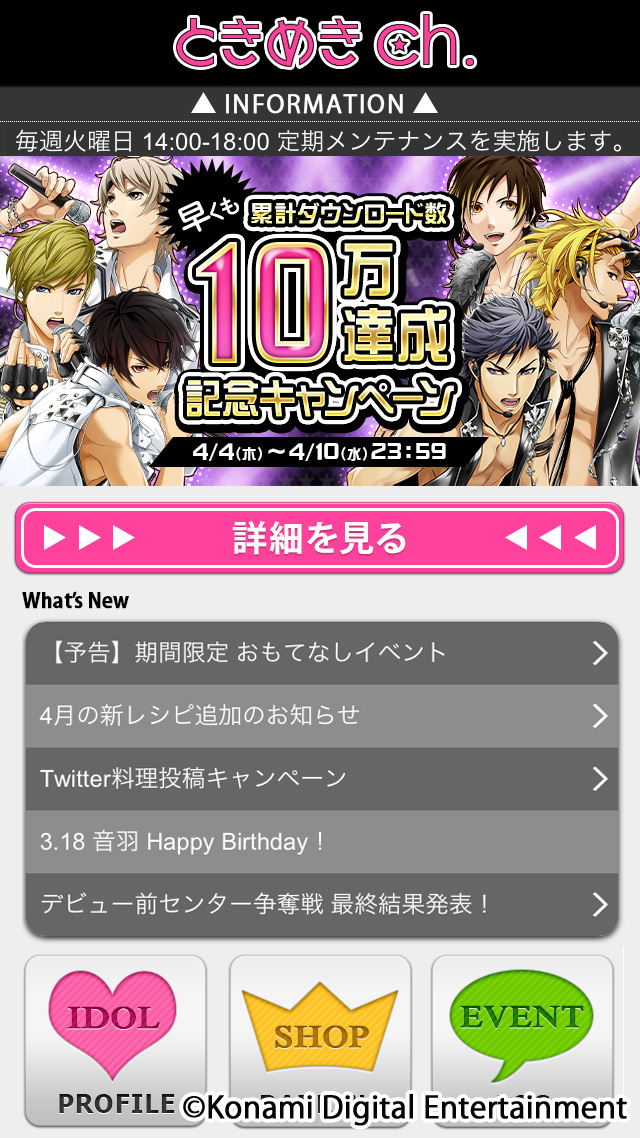The image size is (640, 1138).
Task: Open 4月の新レシピ追加のお知らせ
Action: tap(321, 716)
